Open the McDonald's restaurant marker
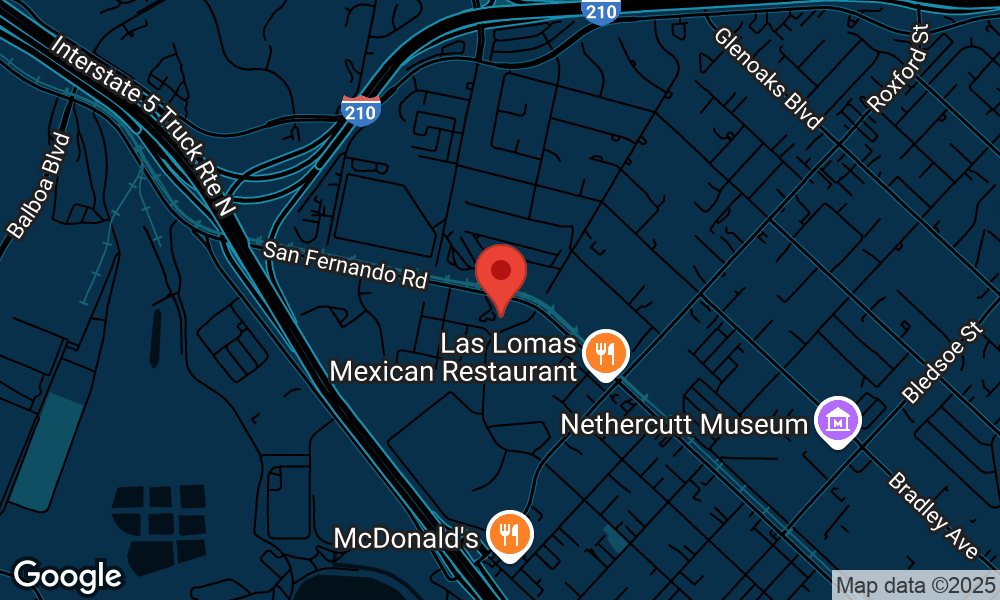The image size is (1000, 600). coord(510,535)
